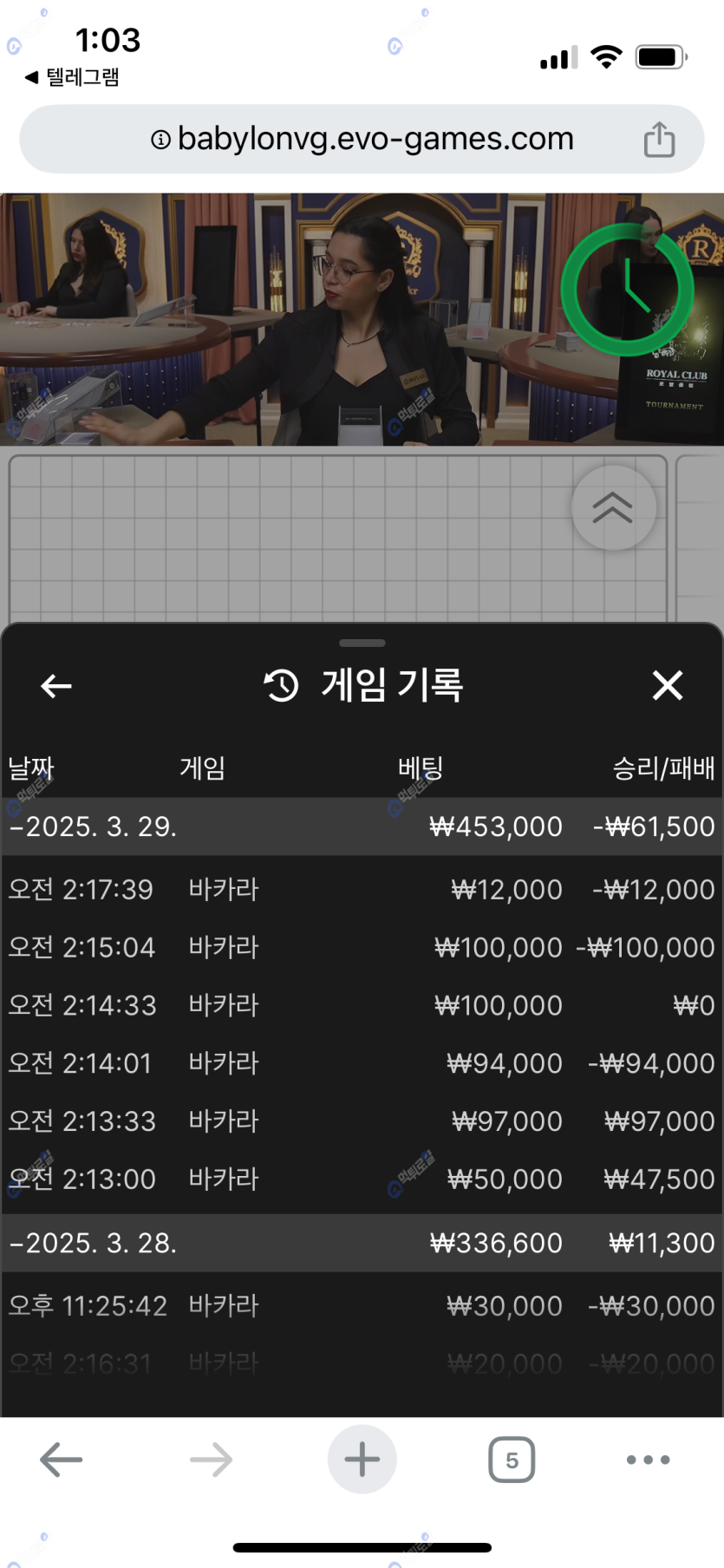Close the game history panel

tap(667, 685)
